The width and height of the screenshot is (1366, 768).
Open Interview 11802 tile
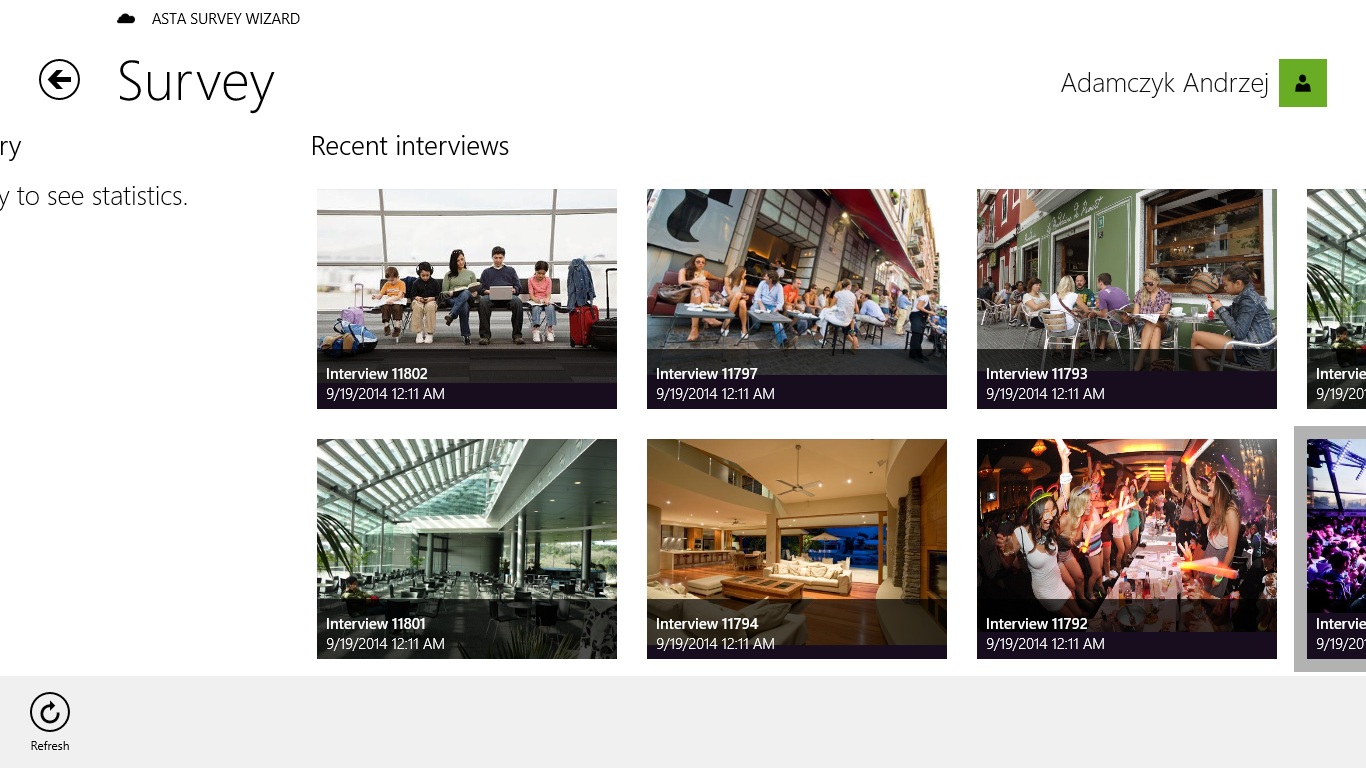coord(467,298)
